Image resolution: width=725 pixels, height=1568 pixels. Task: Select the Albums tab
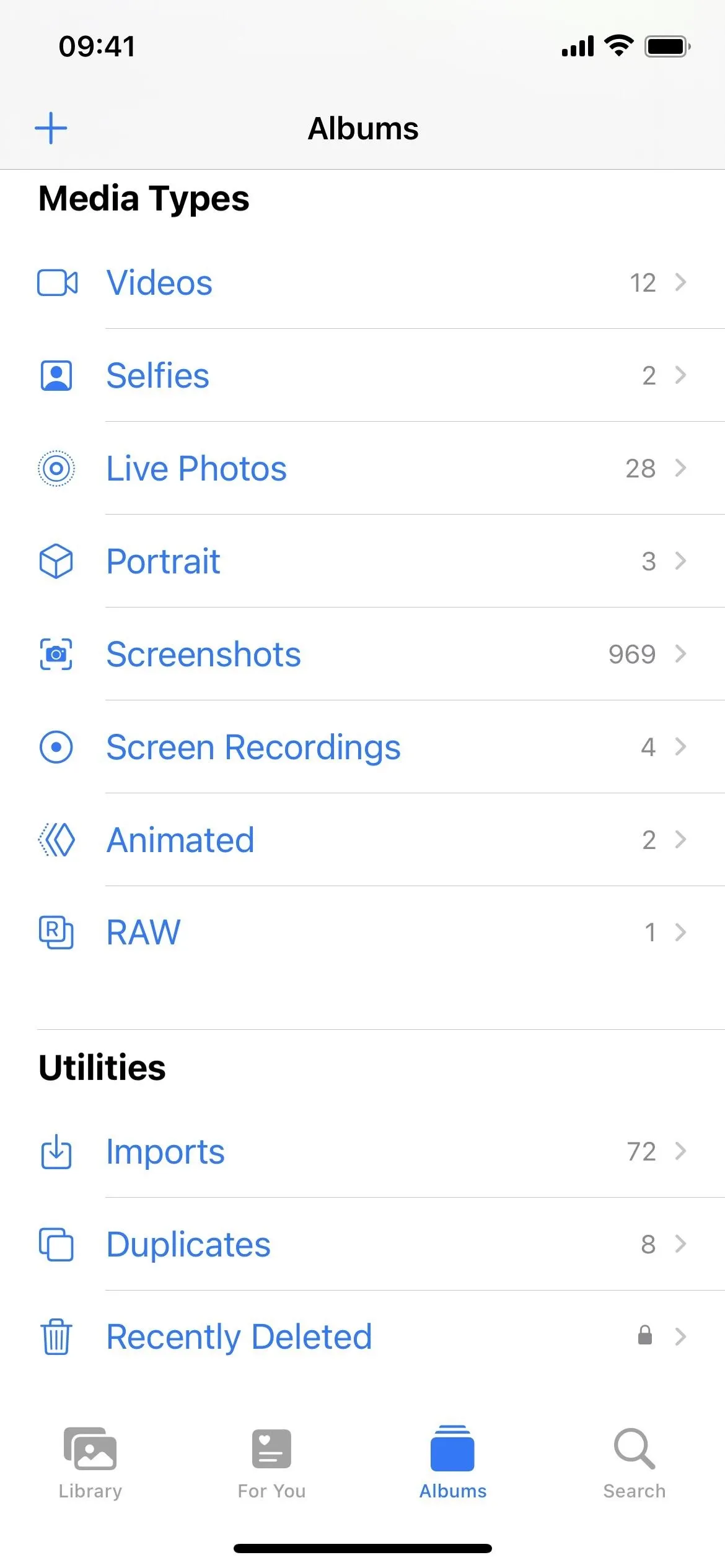[453, 1463]
